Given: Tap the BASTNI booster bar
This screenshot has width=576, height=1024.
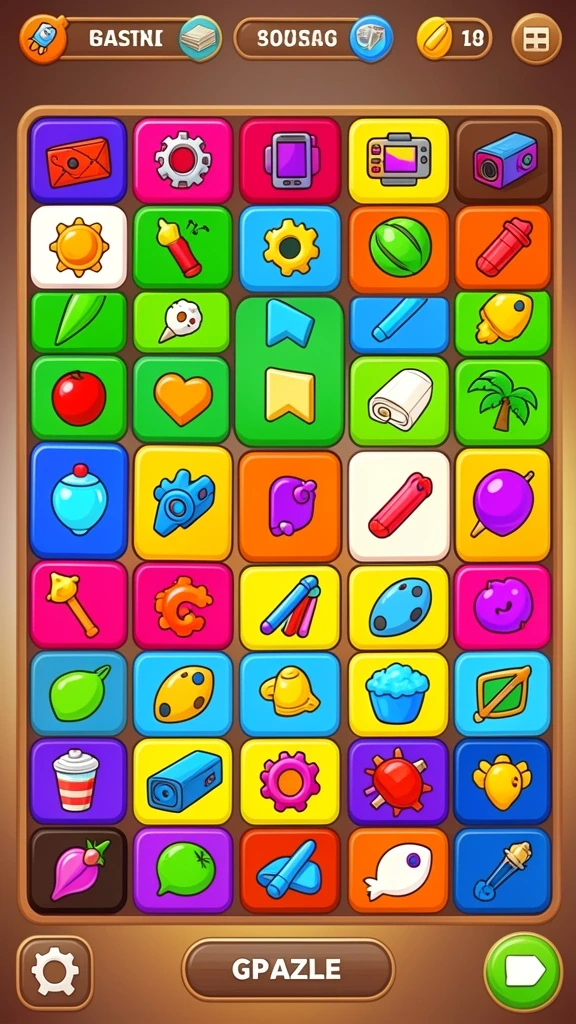Looking at the screenshot, I should point(121,39).
